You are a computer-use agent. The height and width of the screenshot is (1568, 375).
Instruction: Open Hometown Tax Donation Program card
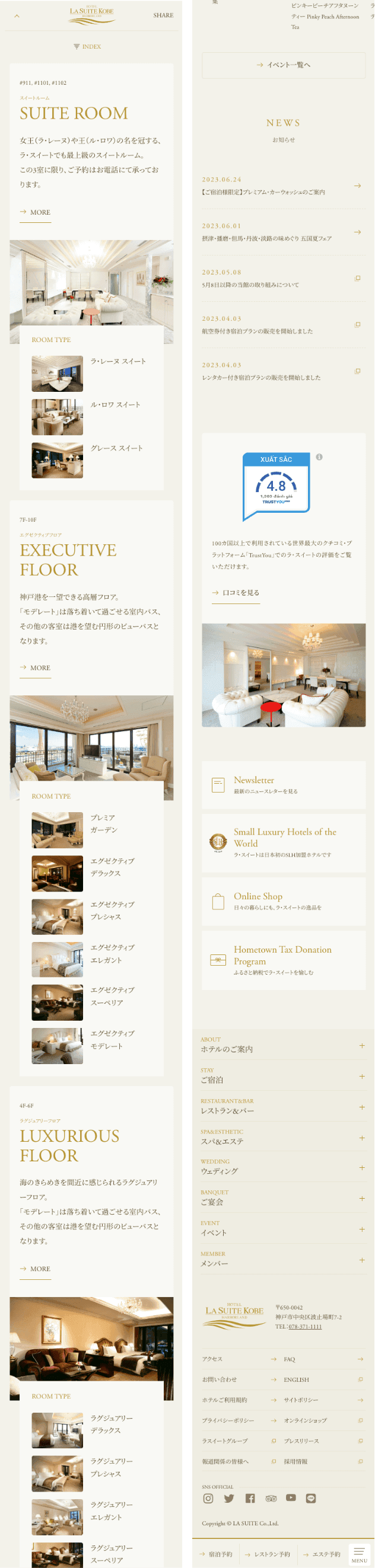[x=283, y=959]
